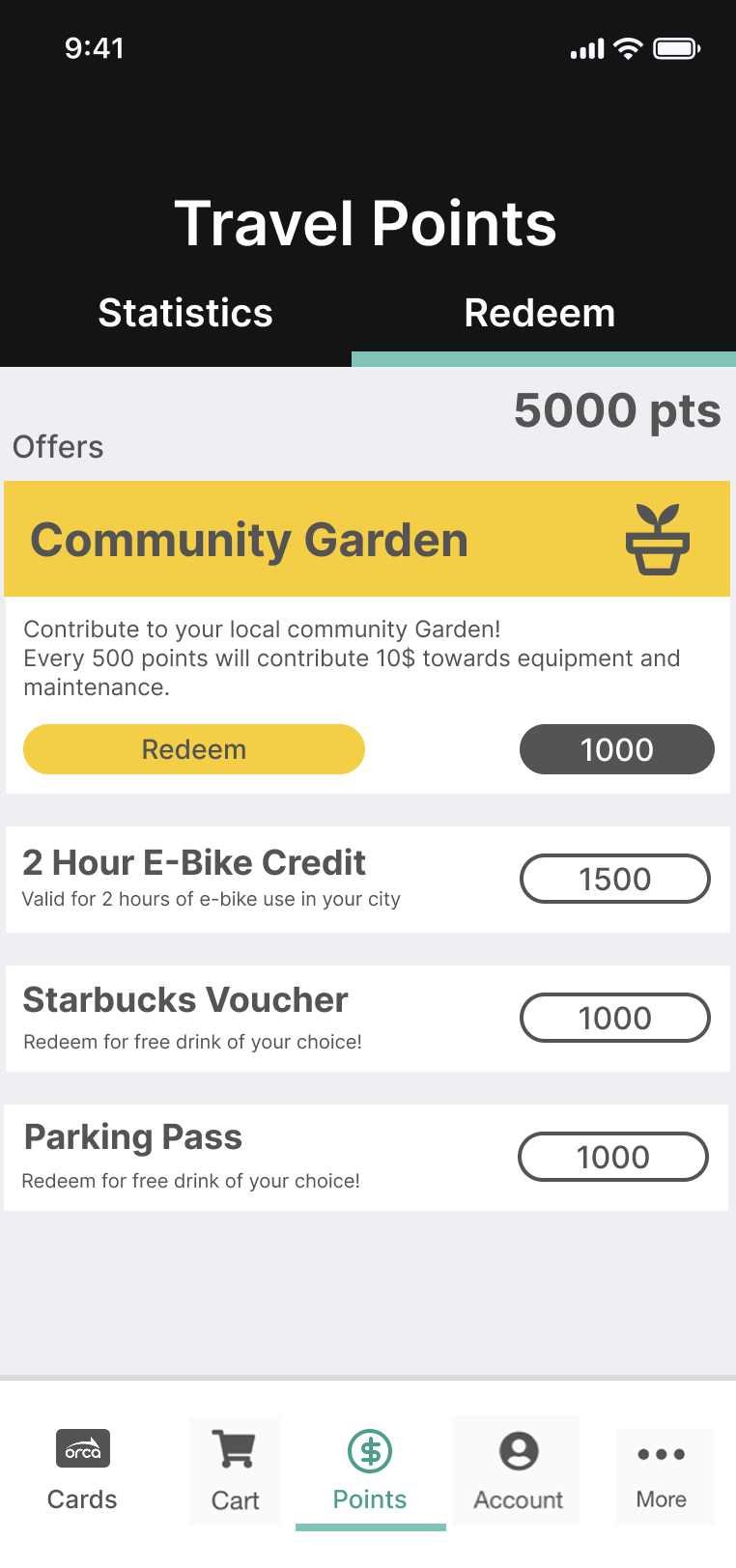Switch to the Statistics tab
This screenshot has width=736, height=1568.
click(185, 314)
